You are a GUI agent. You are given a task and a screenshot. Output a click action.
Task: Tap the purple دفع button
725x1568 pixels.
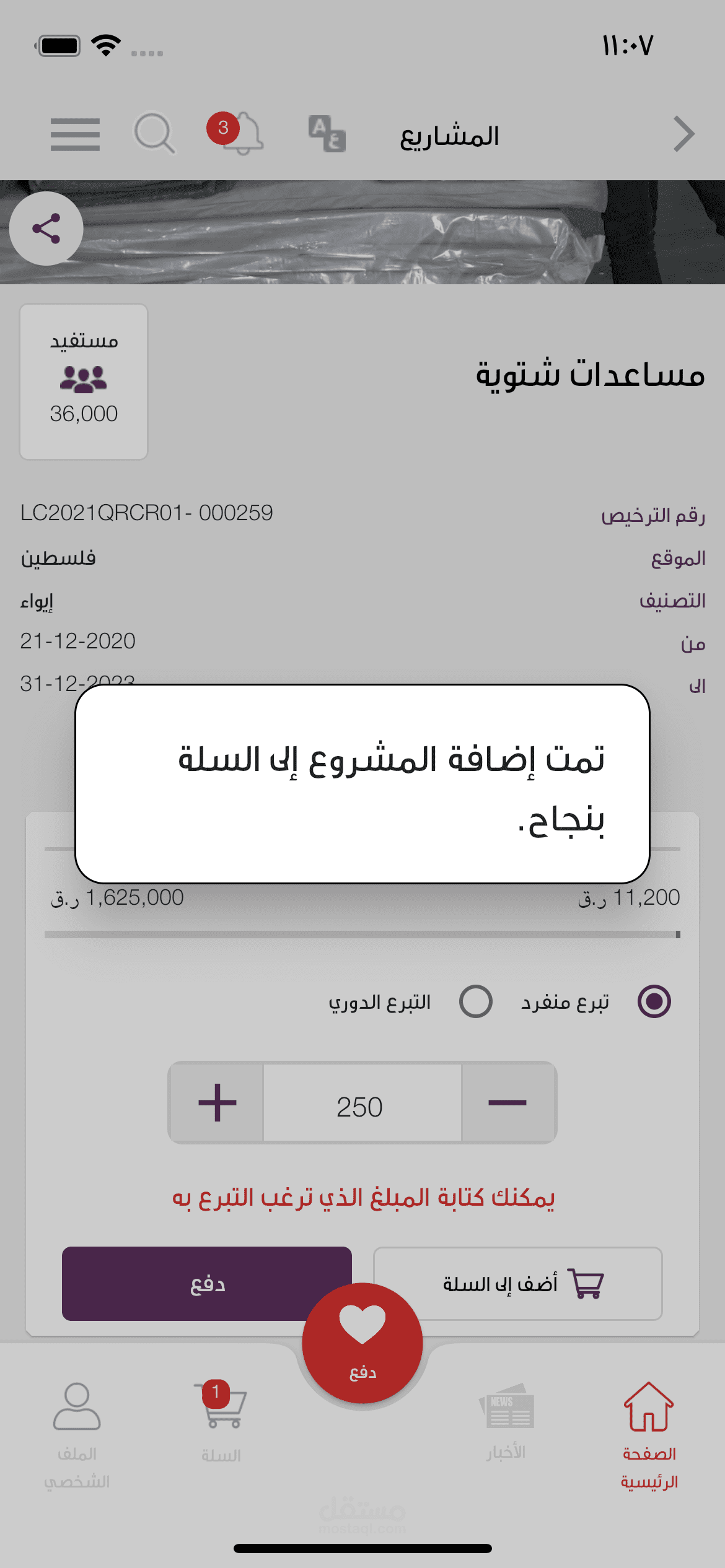[x=207, y=1283]
